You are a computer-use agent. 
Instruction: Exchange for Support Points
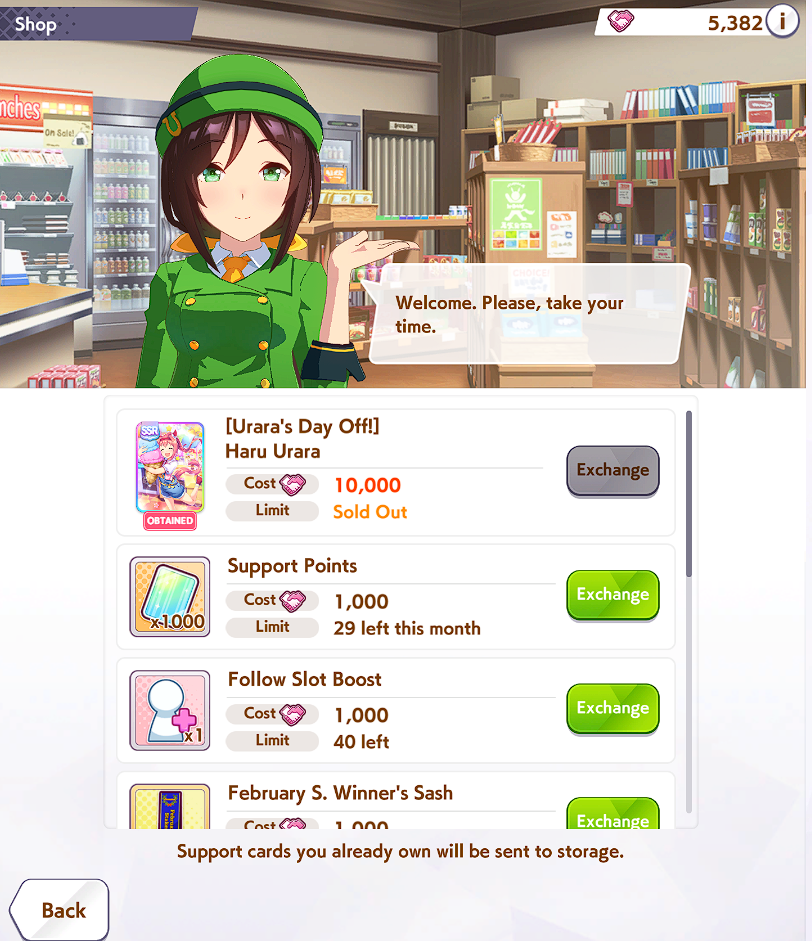click(612, 595)
